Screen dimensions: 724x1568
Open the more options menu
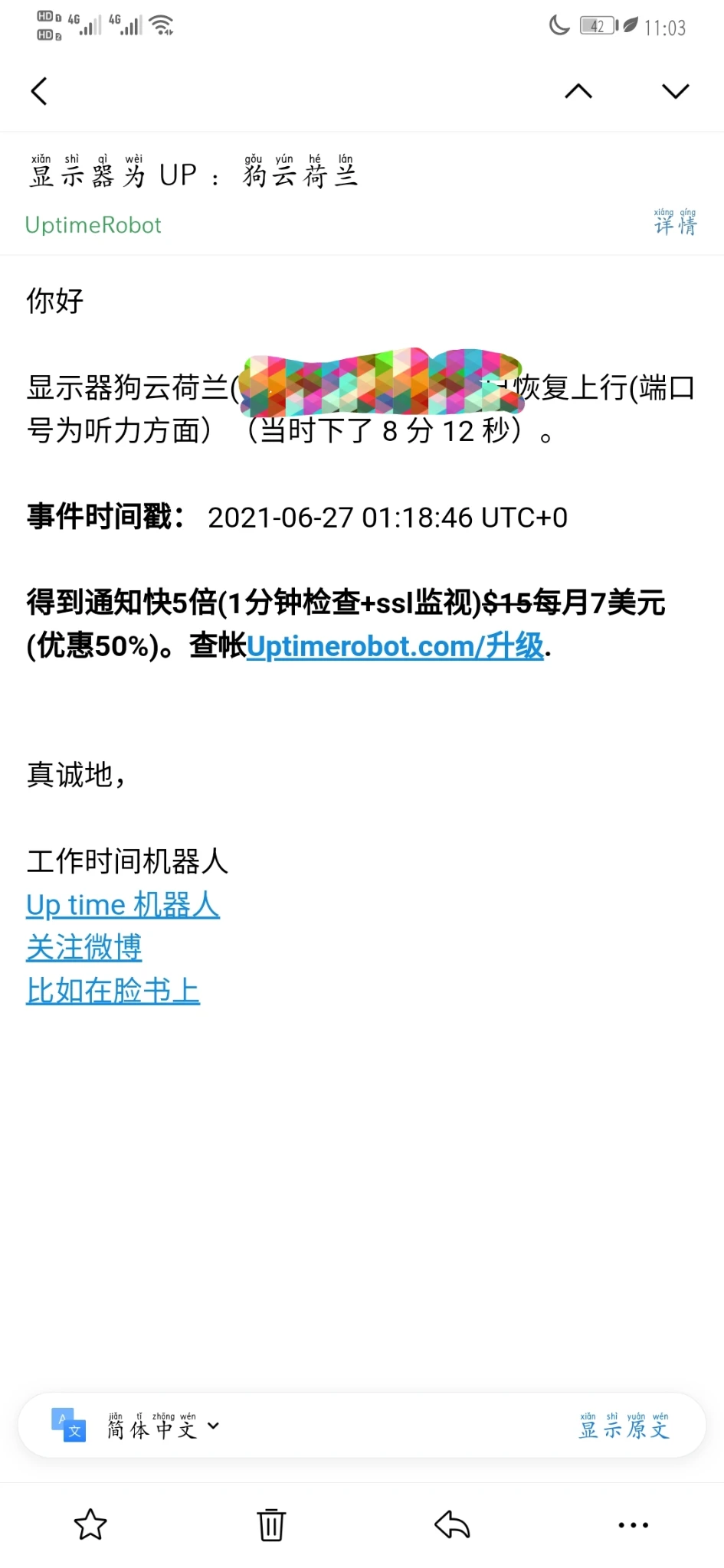tap(634, 1524)
